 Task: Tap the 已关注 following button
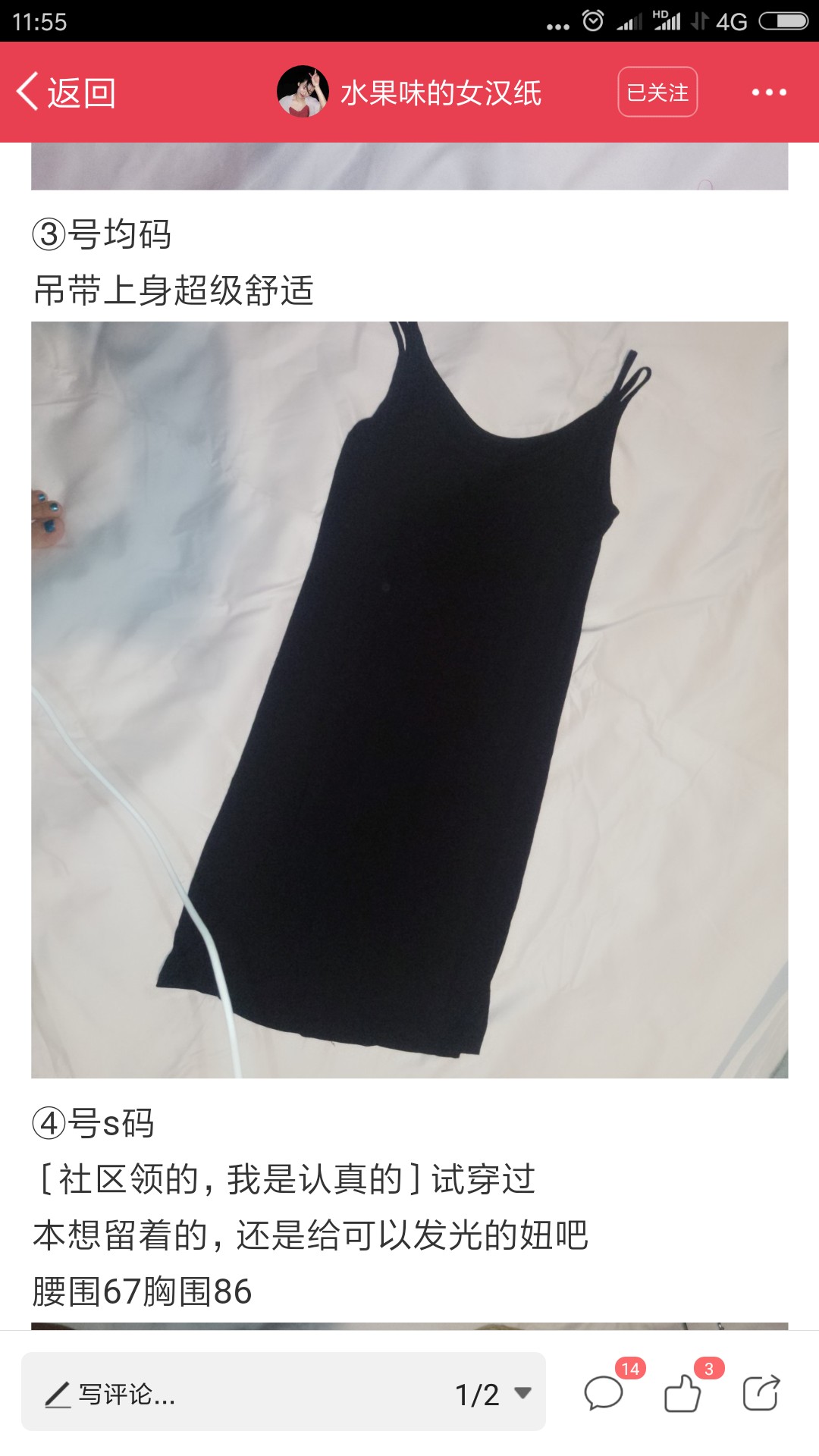click(x=657, y=92)
